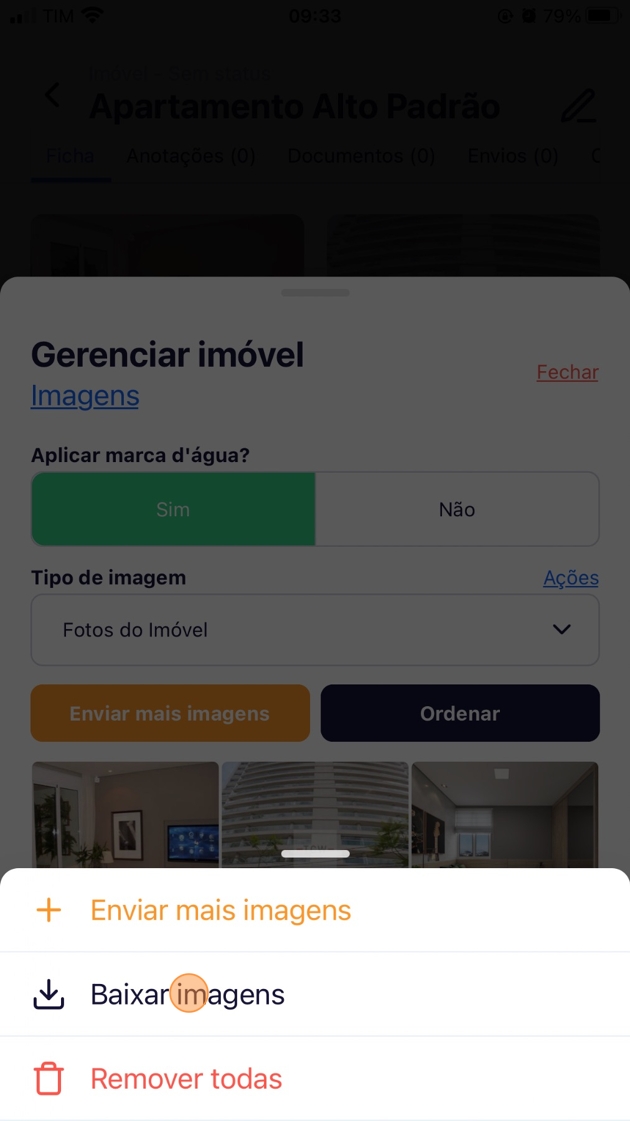The height and width of the screenshot is (1121, 630).
Task: Tap the Ordenar button
Action: coord(460,713)
